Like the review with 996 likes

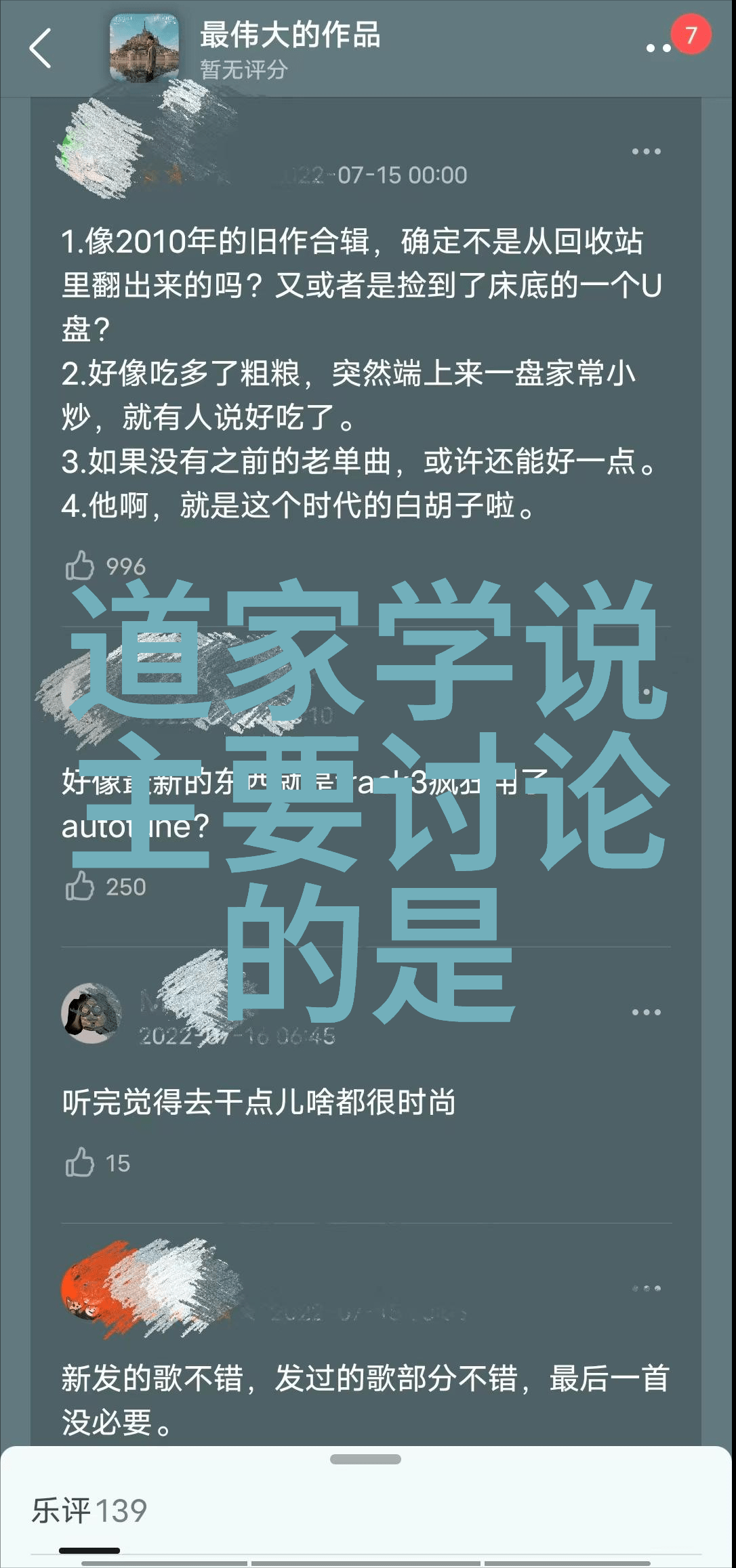(x=80, y=566)
